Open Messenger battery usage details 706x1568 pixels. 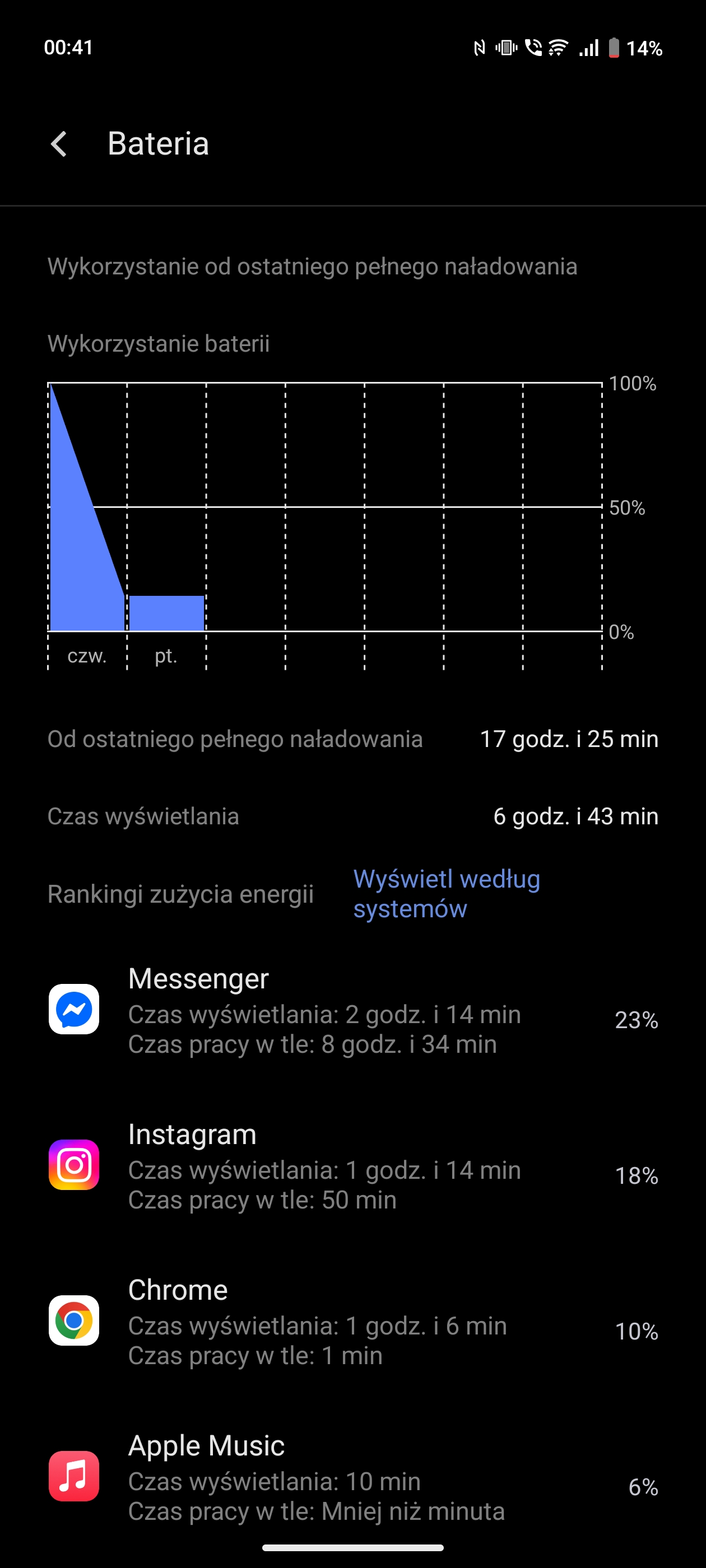[x=354, y=1009]
